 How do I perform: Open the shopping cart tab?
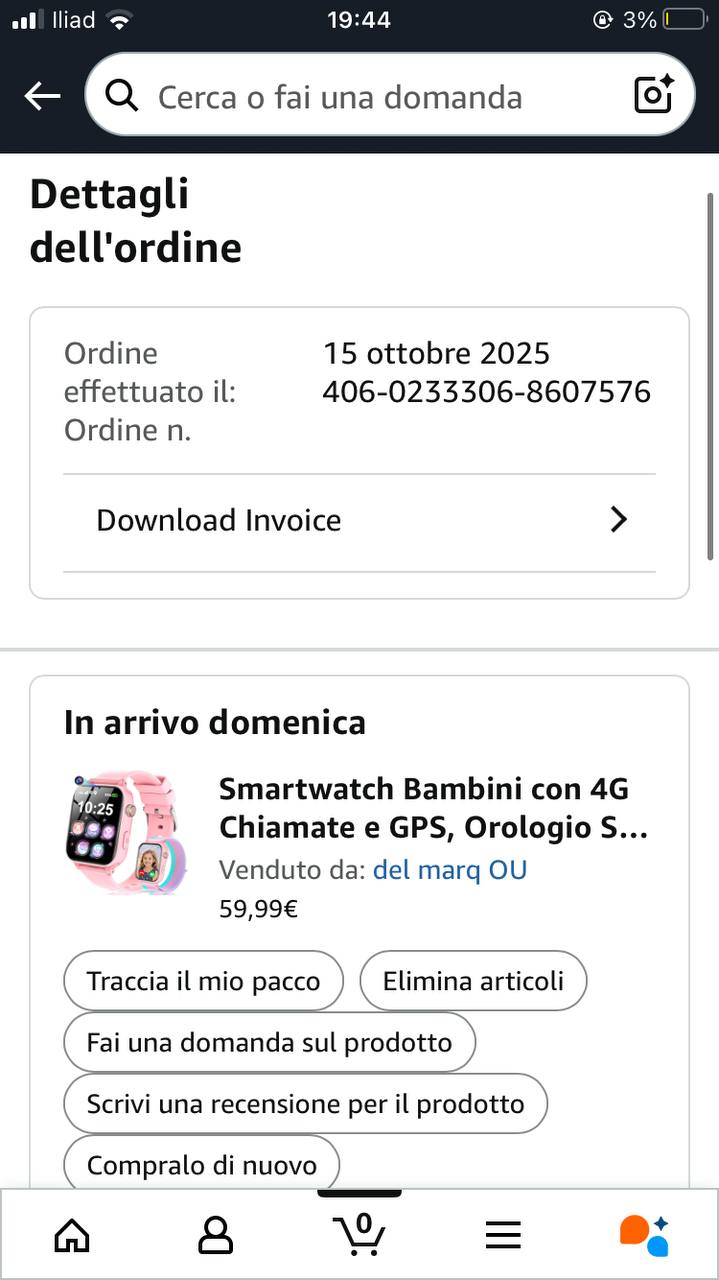[359, 1235]
